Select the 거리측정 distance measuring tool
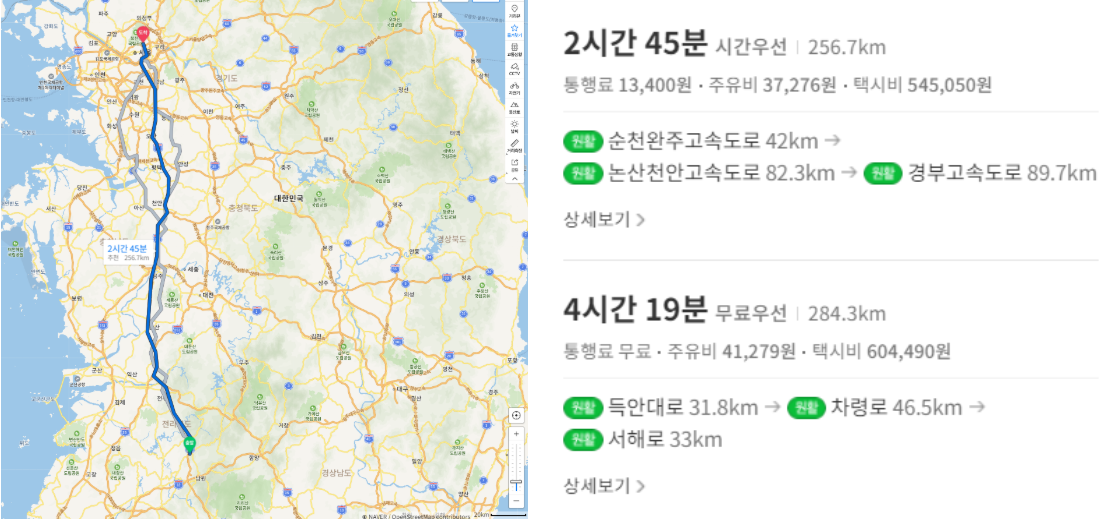The image size is (1116, 522). pyautogui.click(x=514, y=145)
